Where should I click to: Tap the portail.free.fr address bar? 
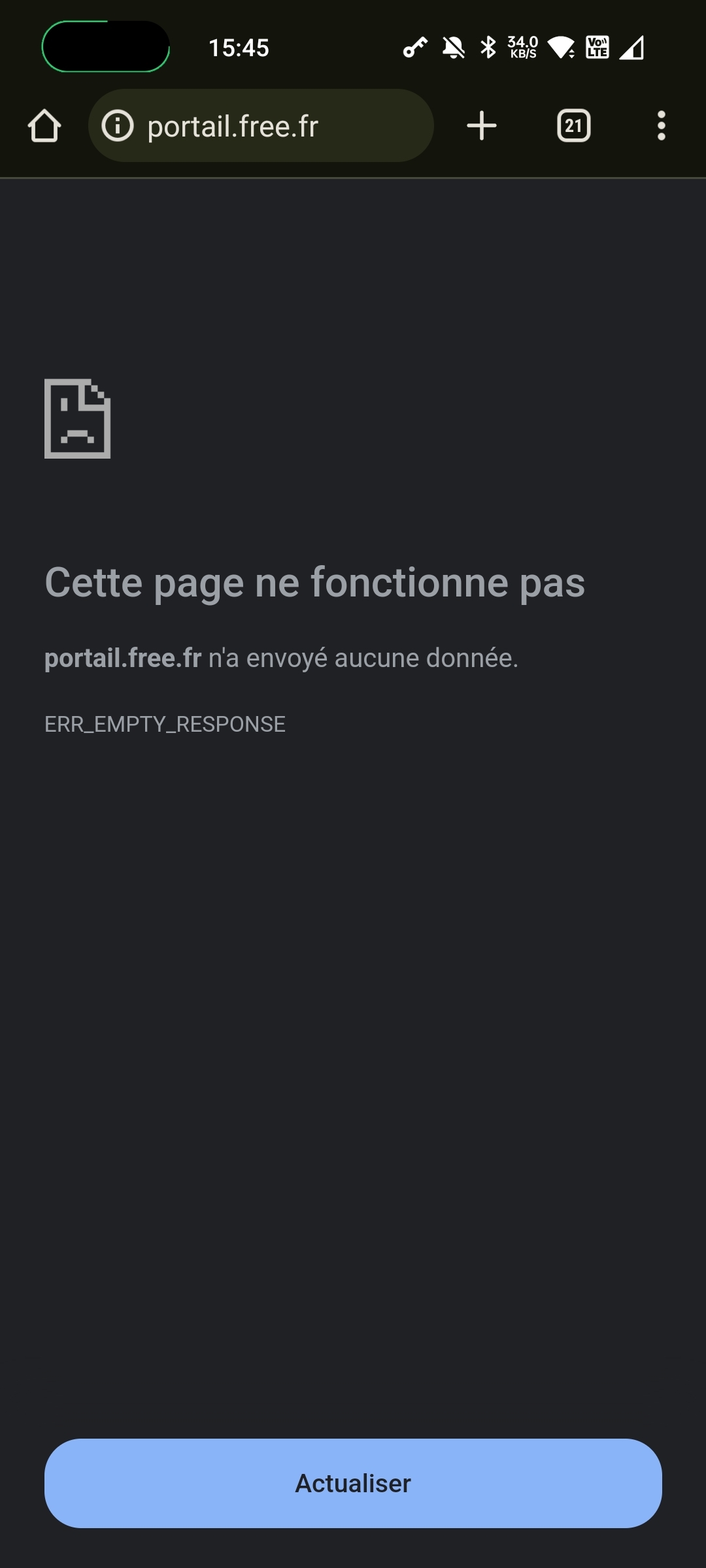click(275, 125)
